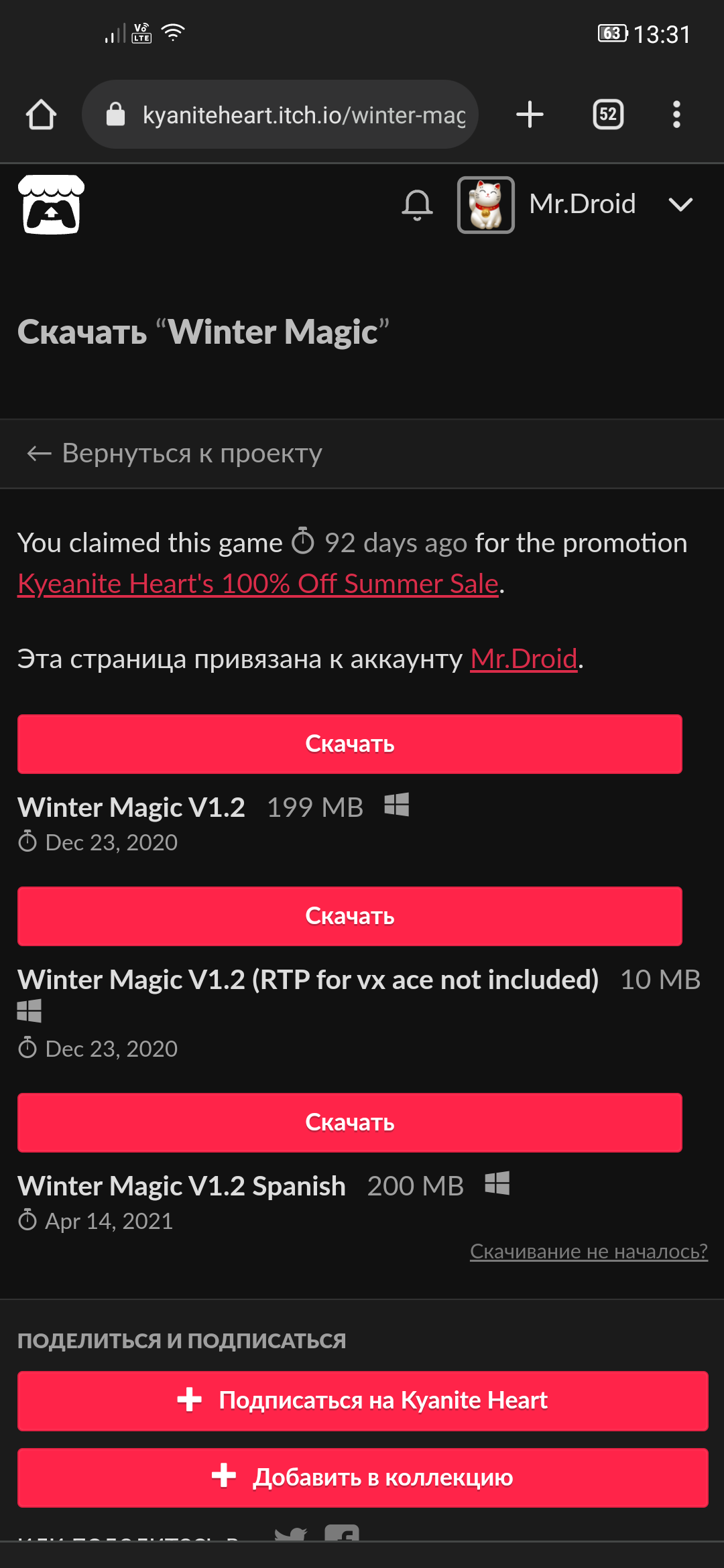Download Winter Magic V1.2 199 MB
This screenshot has width=724, height=1568.
[349, 744]
